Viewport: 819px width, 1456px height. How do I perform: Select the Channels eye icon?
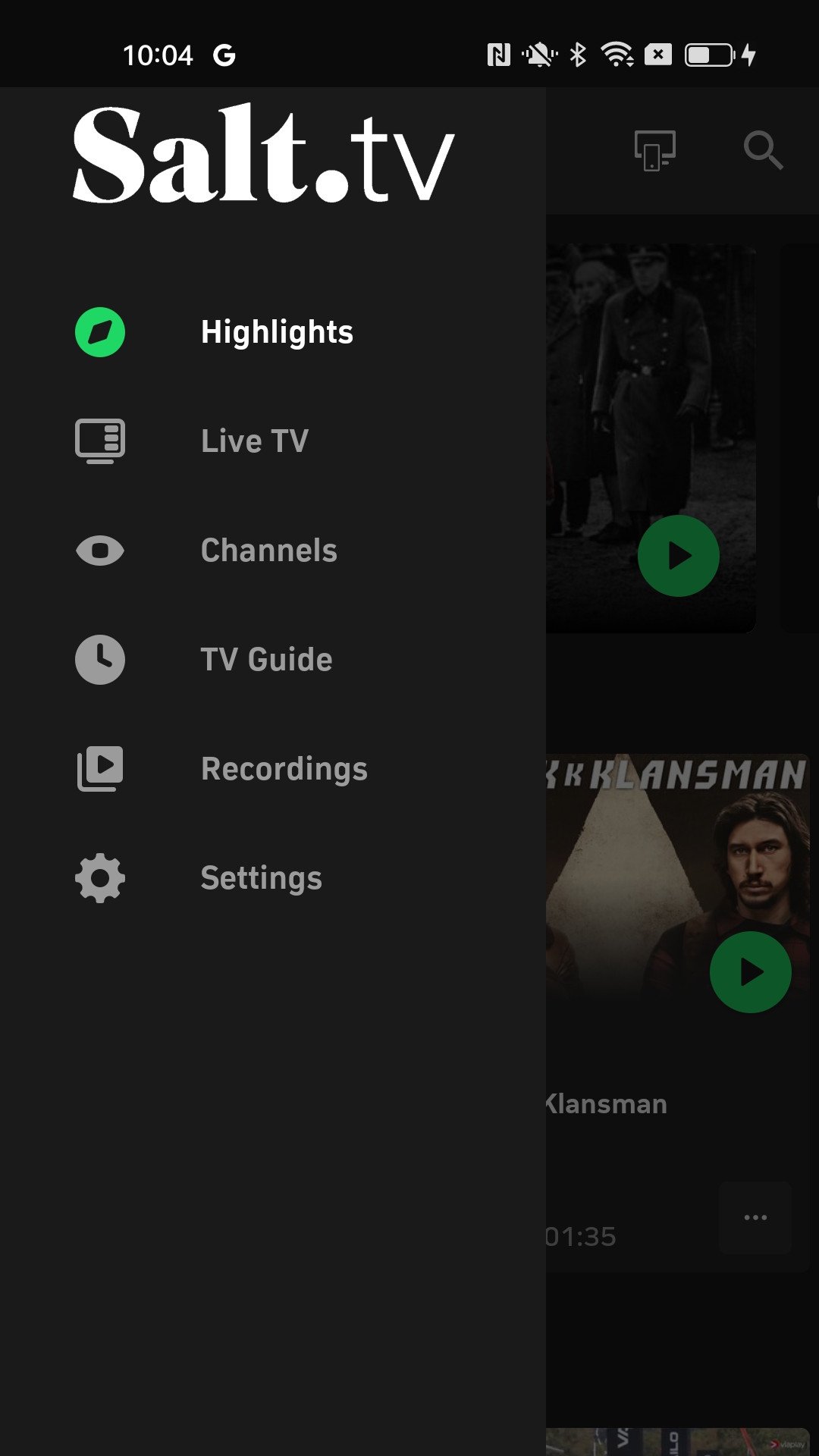click(x=99, y=550)
